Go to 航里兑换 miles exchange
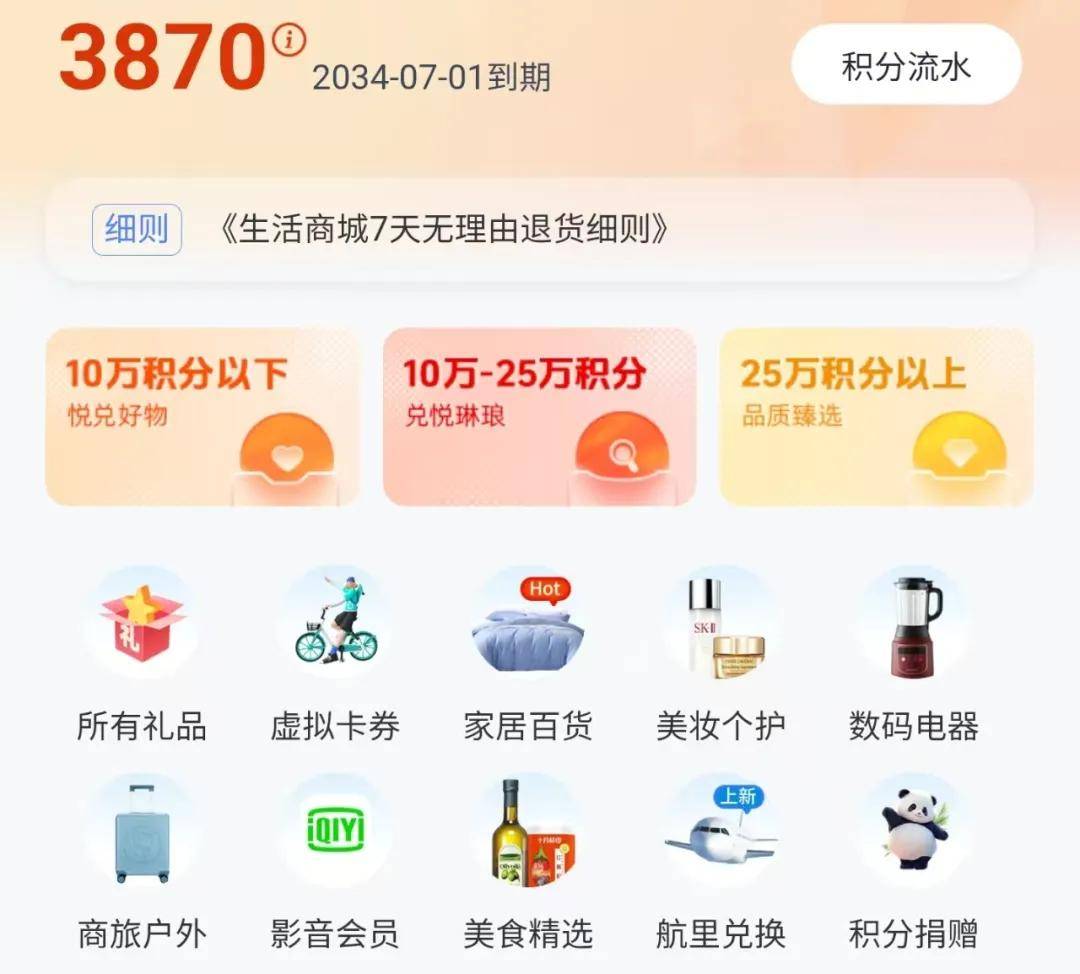This screenshot has width=1080, height=974. click(721, 862)
